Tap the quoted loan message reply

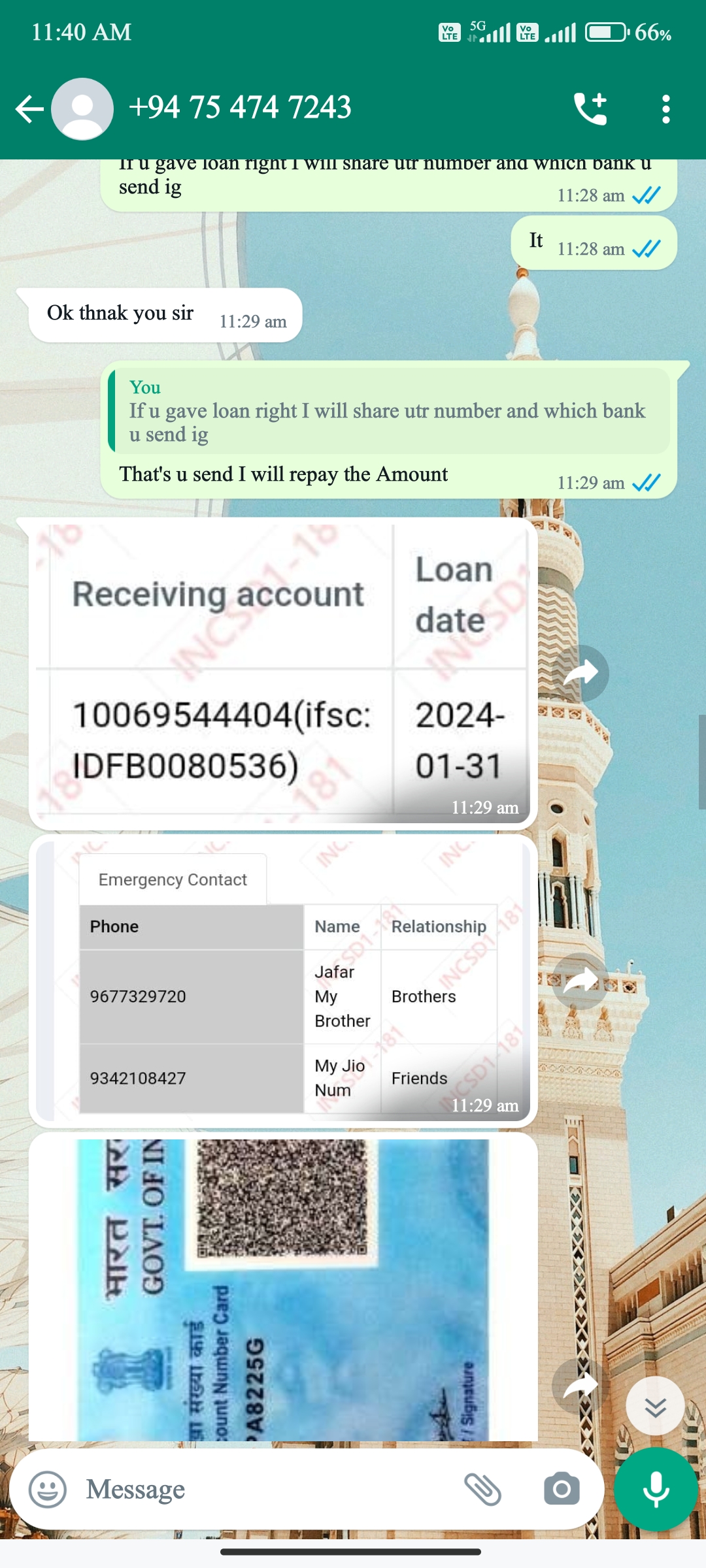click(389, 412)
